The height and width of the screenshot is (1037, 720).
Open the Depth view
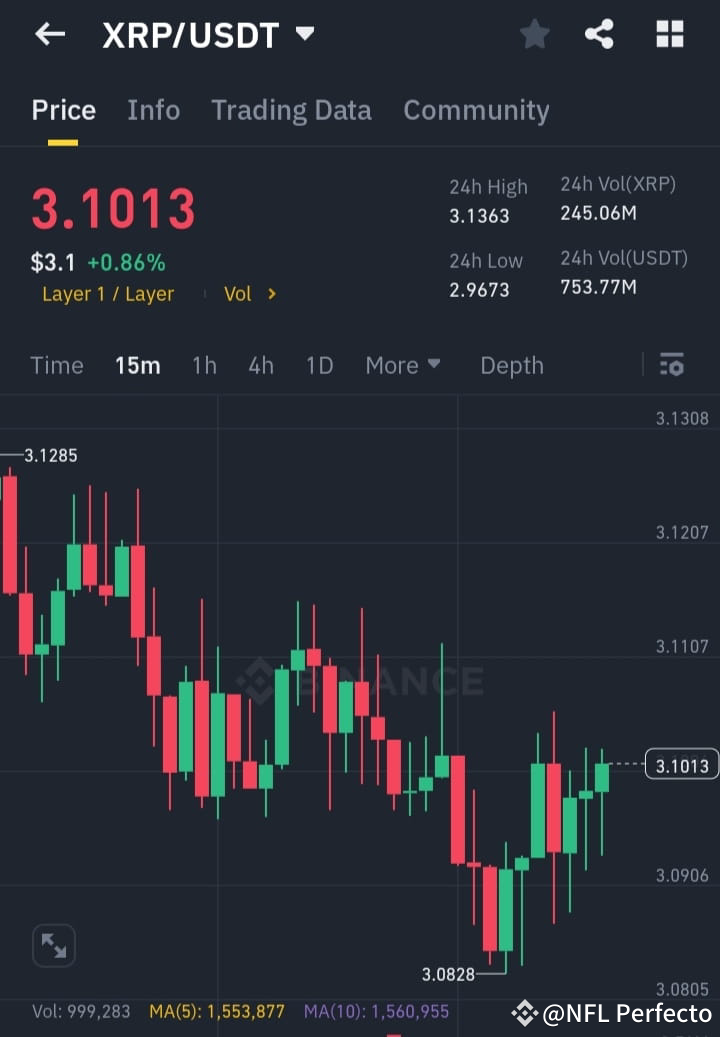click(x=511, y=365)
